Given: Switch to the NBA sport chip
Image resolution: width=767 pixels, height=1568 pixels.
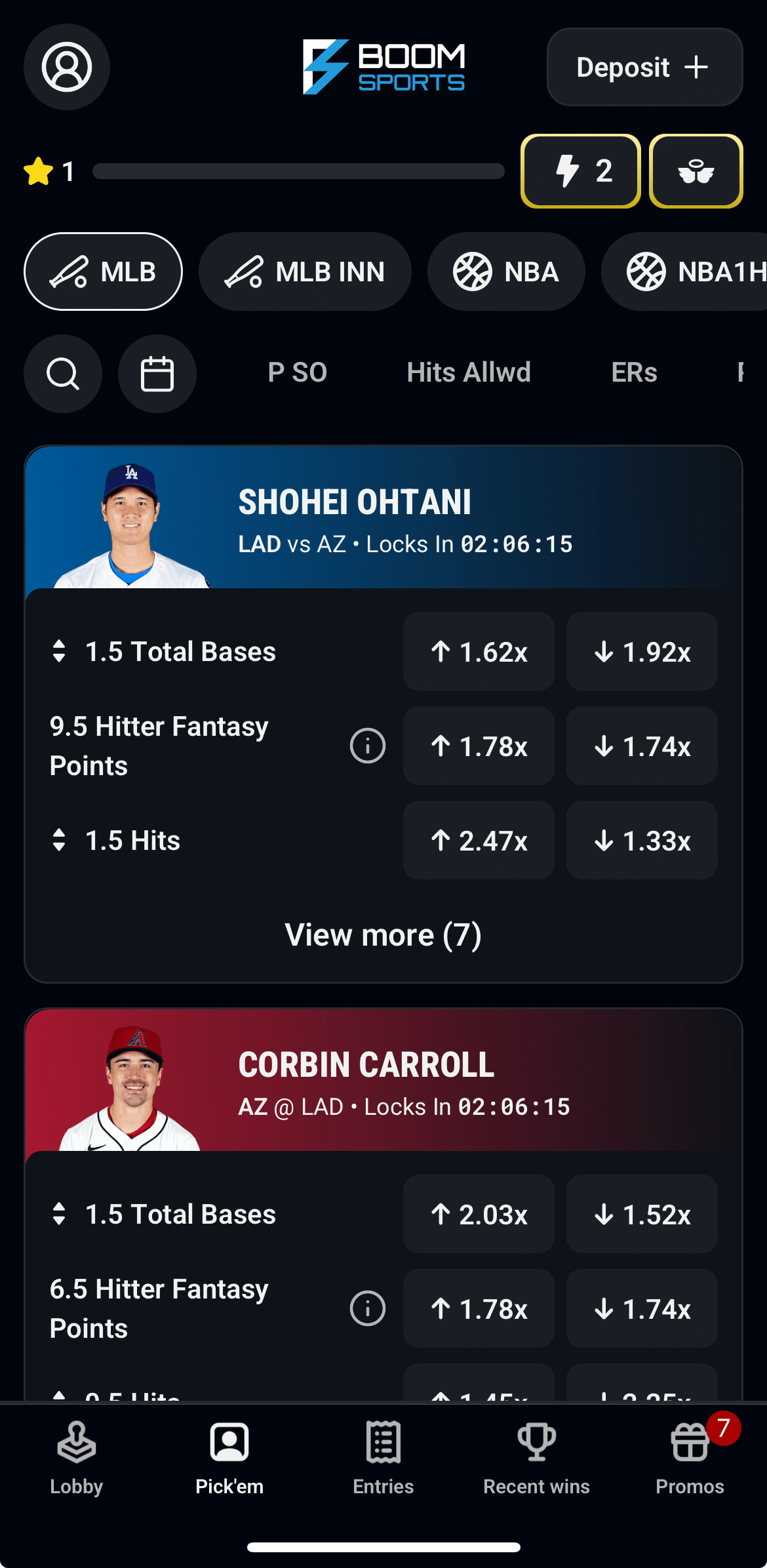Looking at the screenshot, I should pyautogui.click(x=505, y=271).
